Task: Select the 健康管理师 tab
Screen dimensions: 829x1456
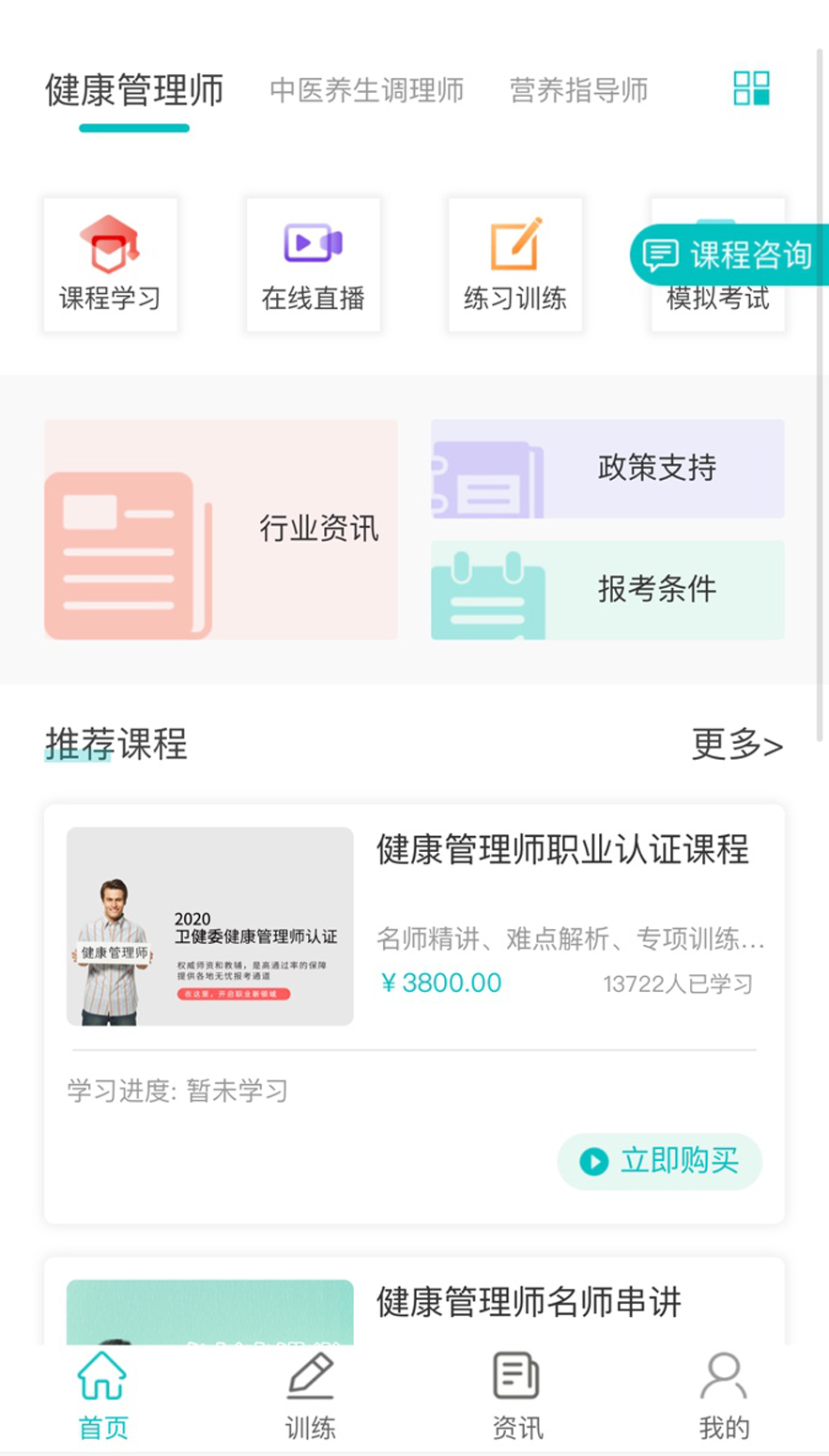Action: coord(134,92)
